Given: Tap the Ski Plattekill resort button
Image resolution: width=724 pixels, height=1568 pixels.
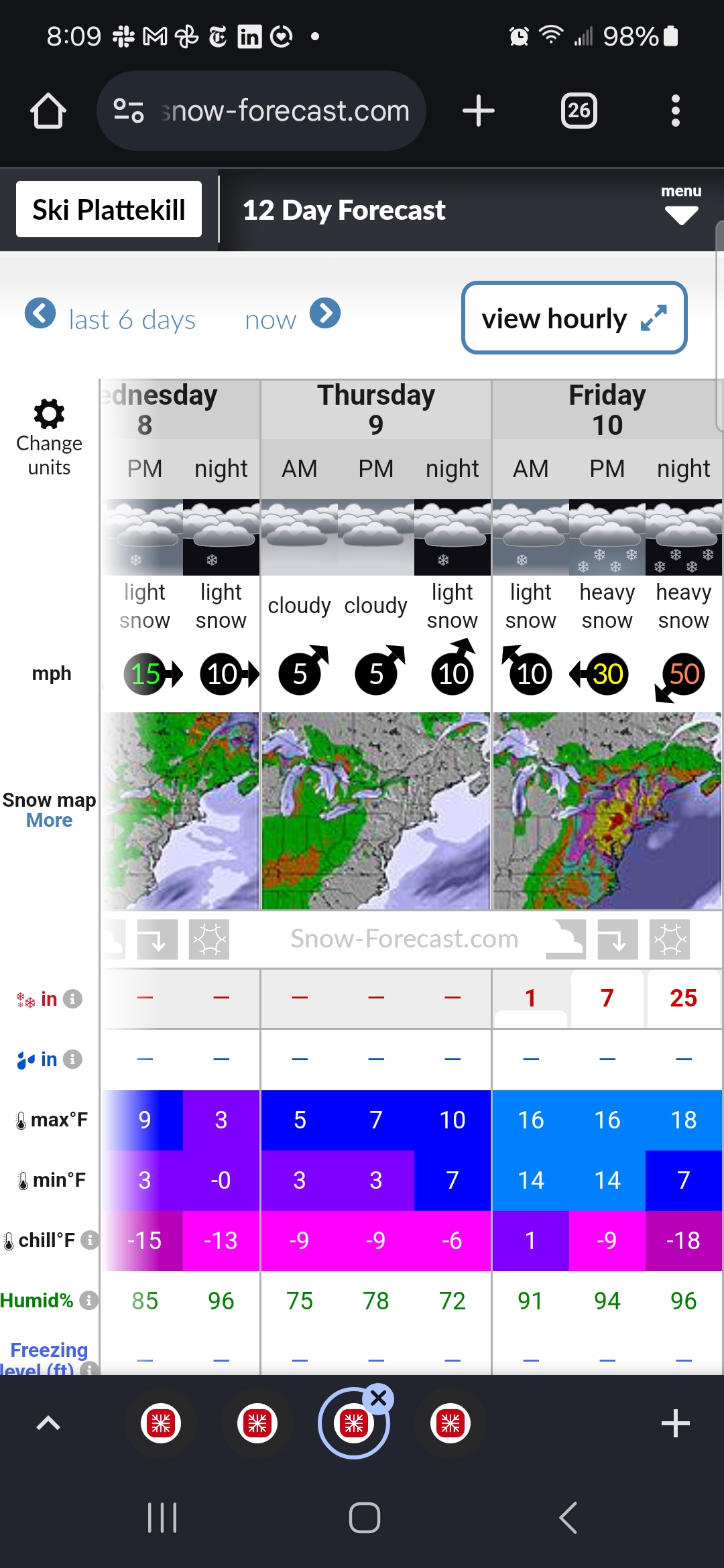Looking at the screenshot, I should pos(109,210).
